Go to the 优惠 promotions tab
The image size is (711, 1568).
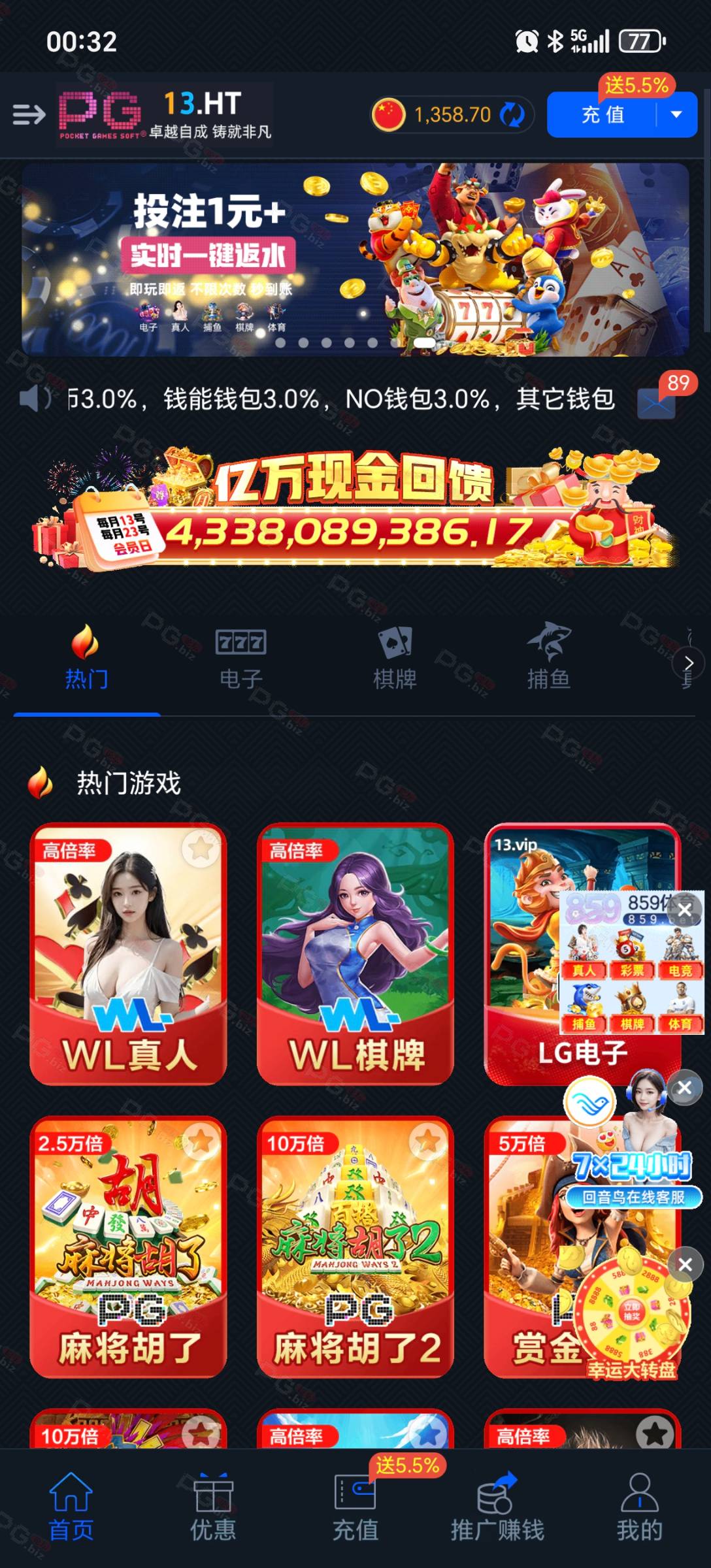(x=213, y=1507)
